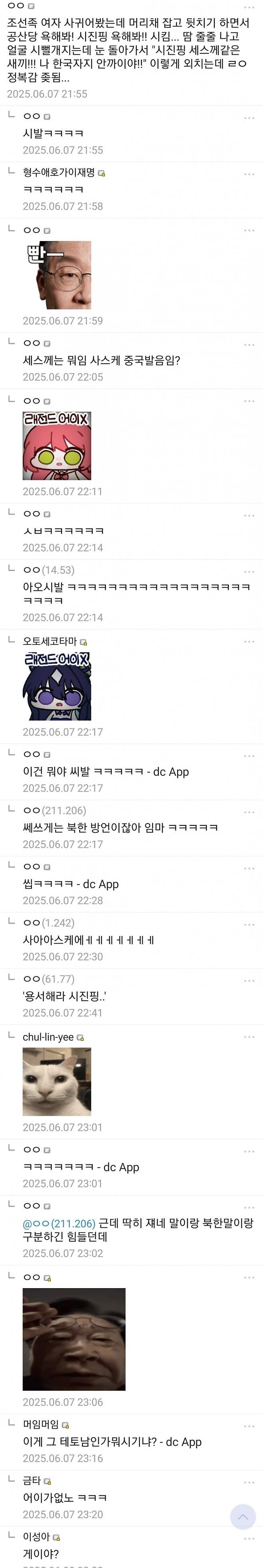Open the overflow menu on the top post

(249, 7)
